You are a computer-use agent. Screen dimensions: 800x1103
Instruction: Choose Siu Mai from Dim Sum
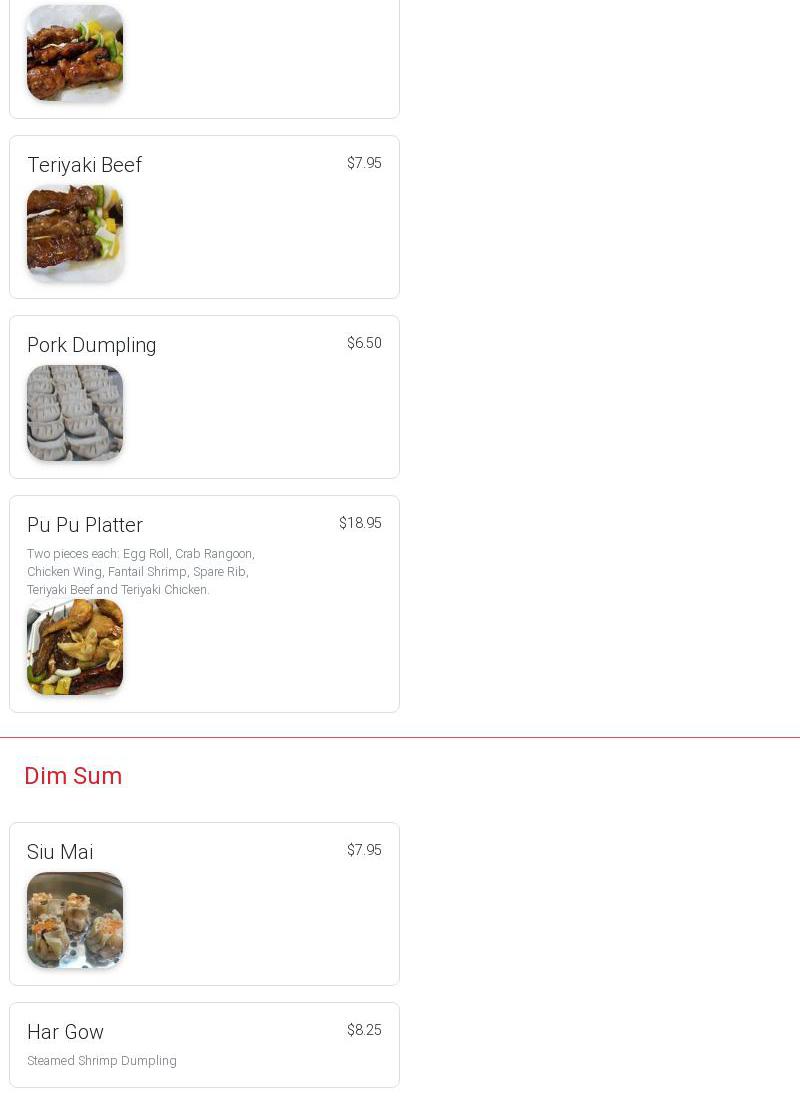click(x=204, y=904)
